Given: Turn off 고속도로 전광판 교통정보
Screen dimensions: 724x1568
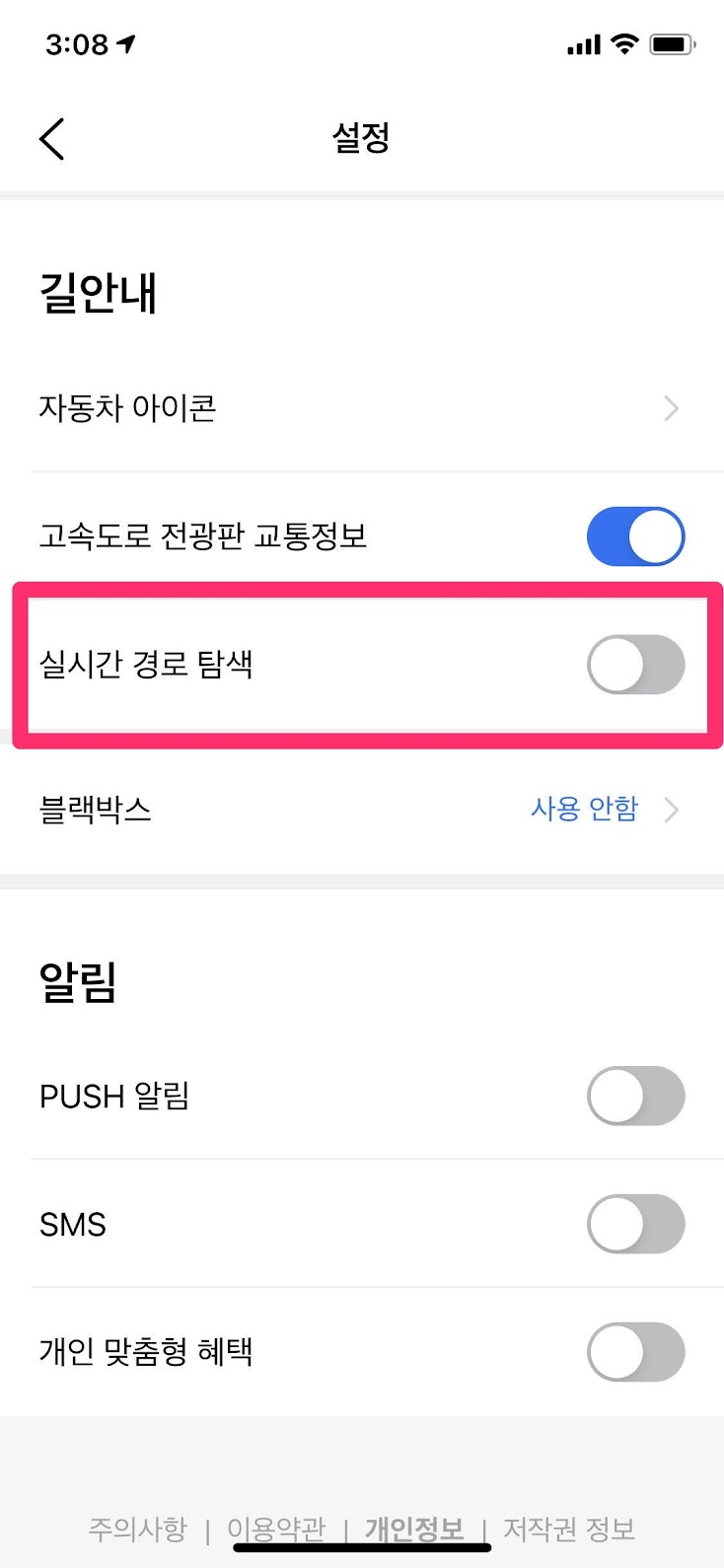Looking at the screenshot, I should tap(635, 536).
